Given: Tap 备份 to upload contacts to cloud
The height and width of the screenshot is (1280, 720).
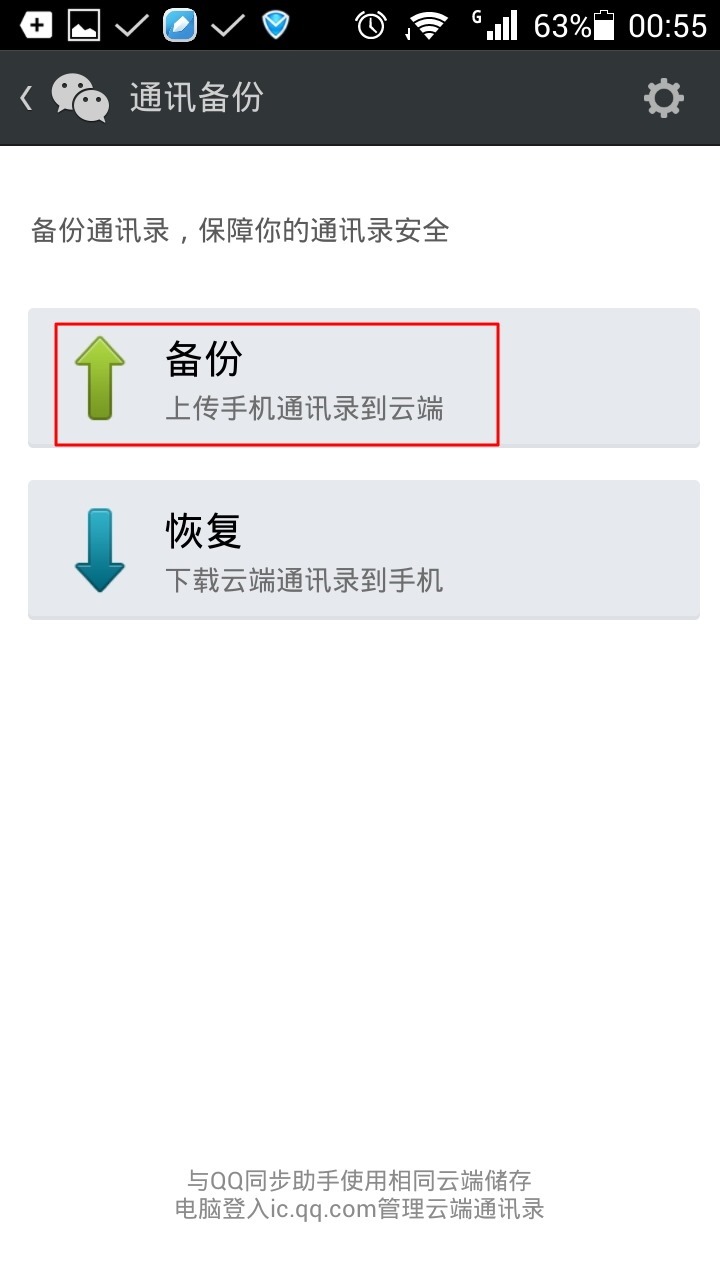Looking at the screenshot, I should [363, 379].
